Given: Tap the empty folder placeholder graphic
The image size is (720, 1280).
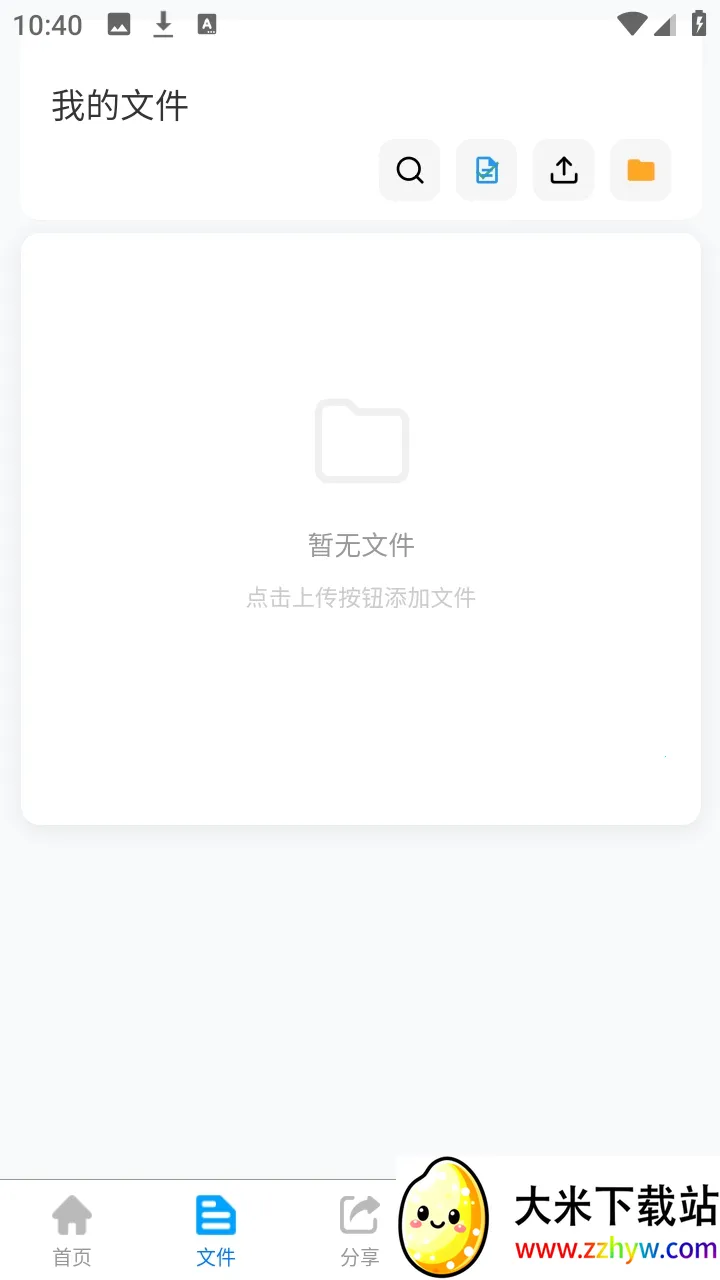Looking at the screenshot, I should (x=362, y=441).
